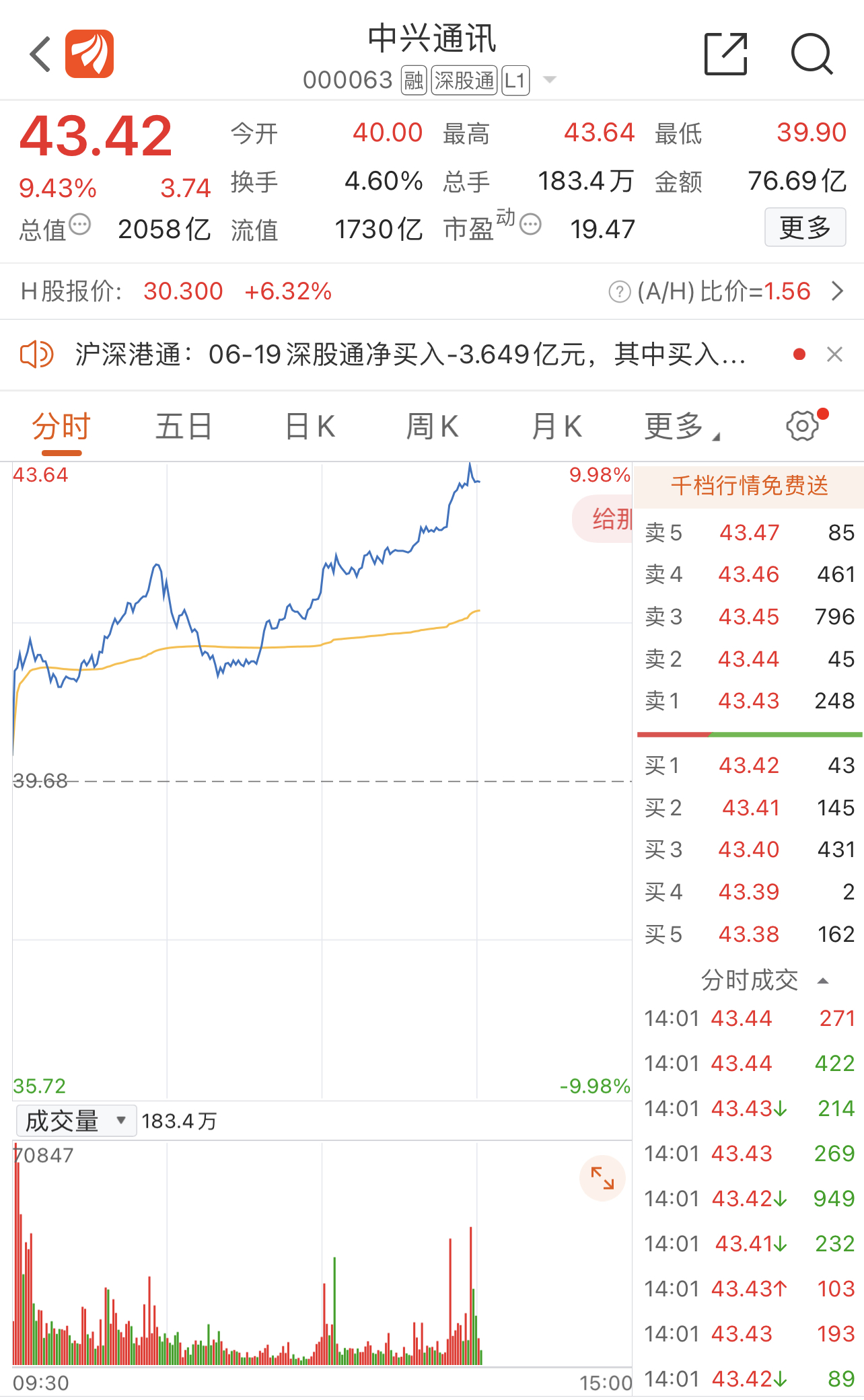Image resolution: width=864 pixels, height=1400 pixels.
Task: Switch to the 周K chart tab
Action: tap(432, 427)
